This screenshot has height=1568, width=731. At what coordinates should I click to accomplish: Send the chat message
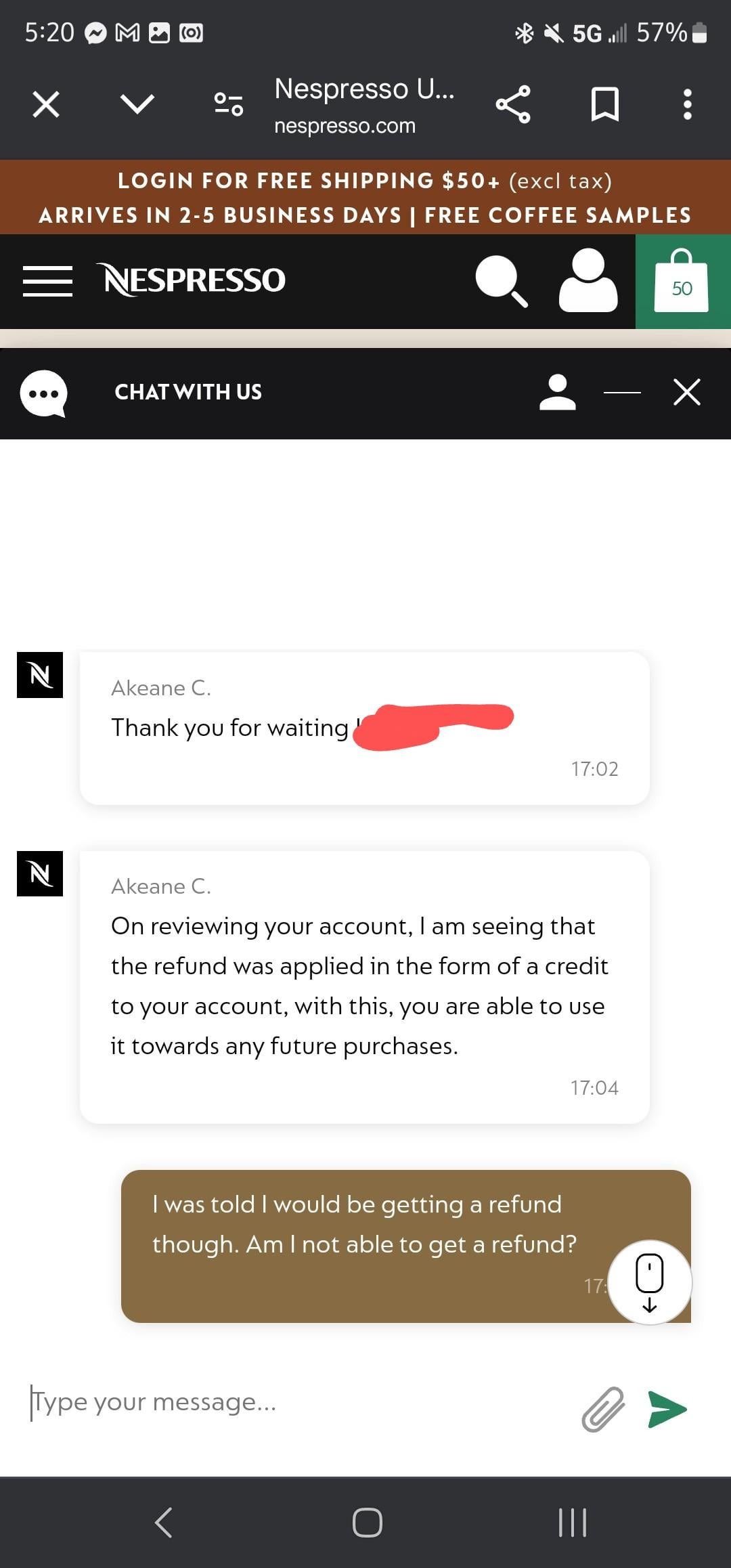point(667,1409)
